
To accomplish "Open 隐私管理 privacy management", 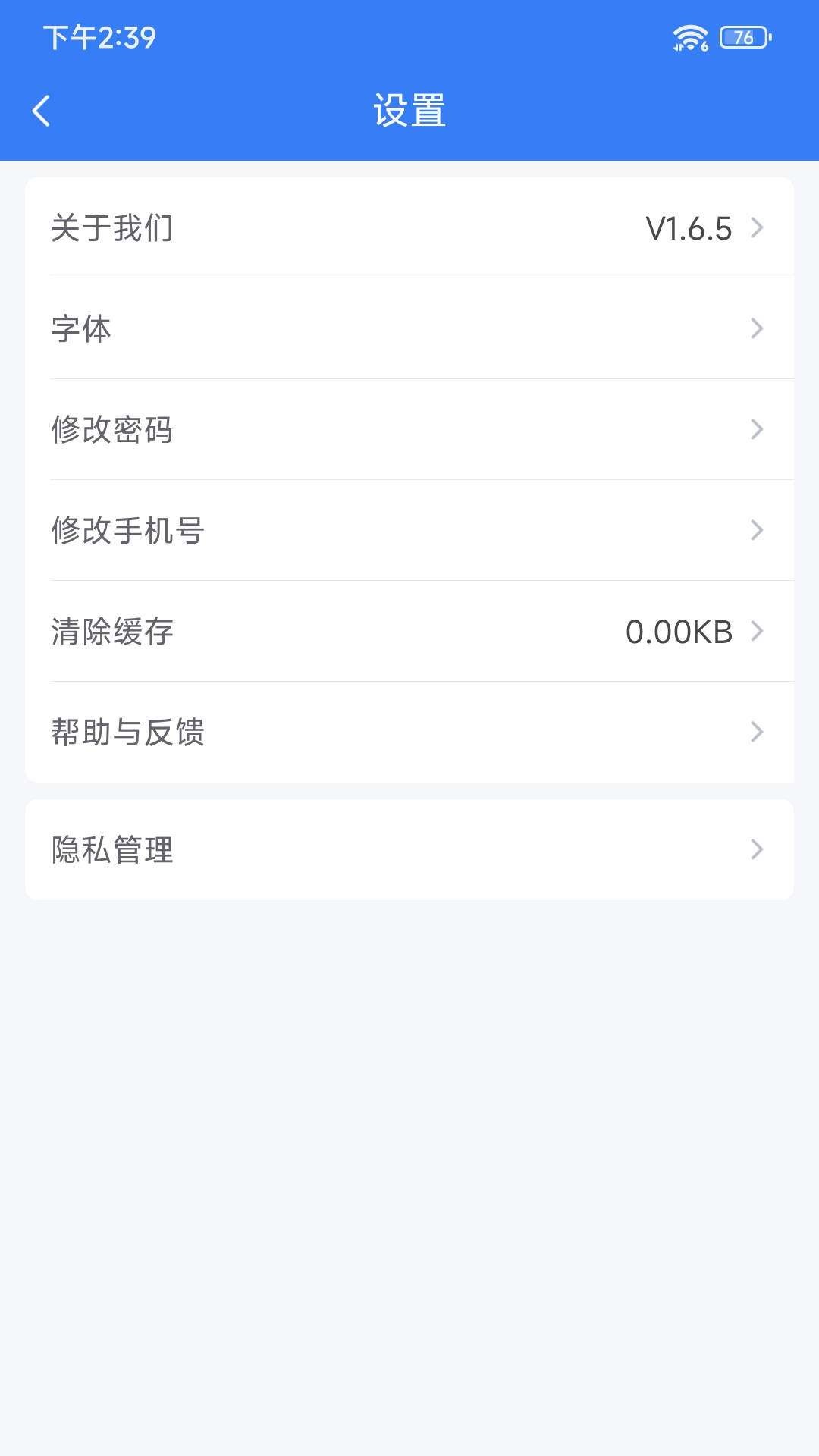I will 112,849.
